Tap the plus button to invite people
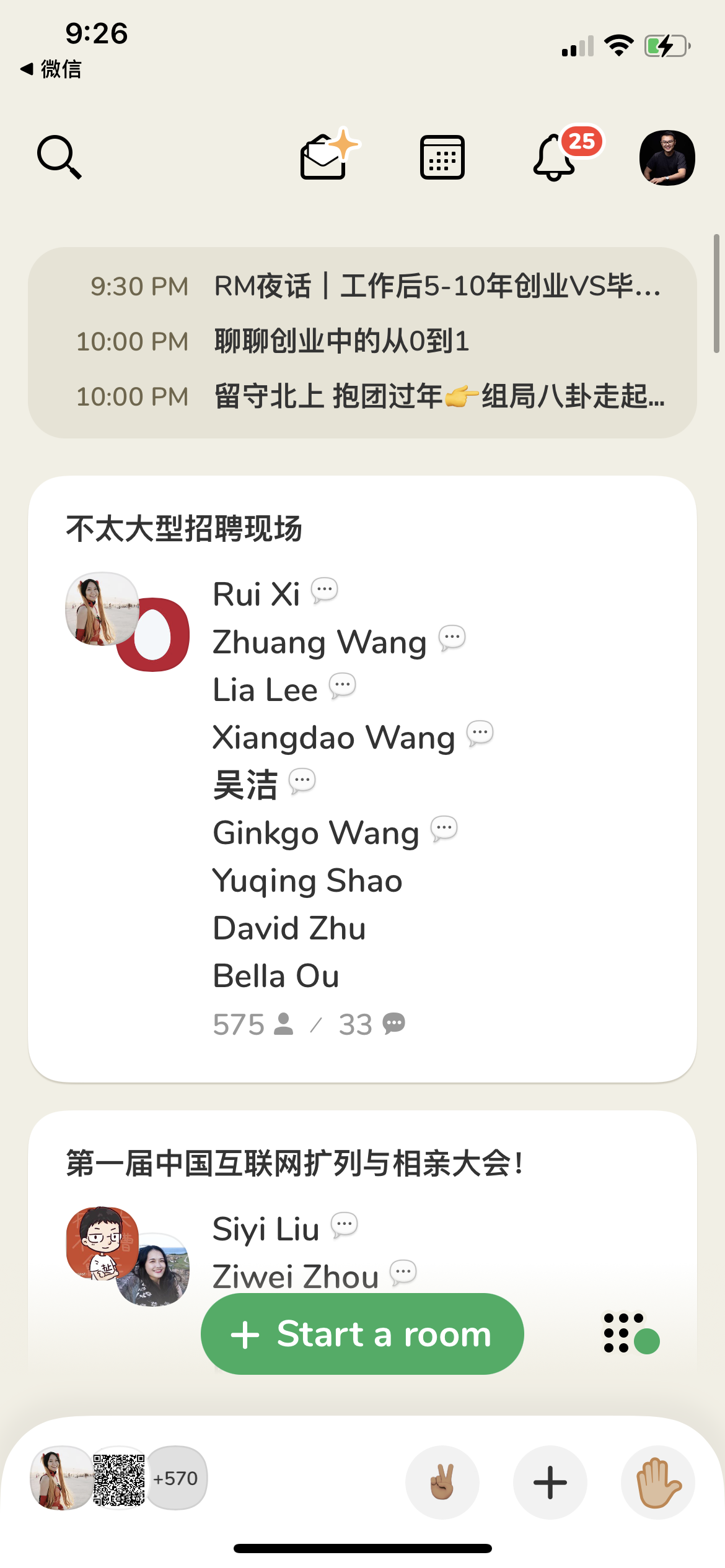The width and height of the screenshot is (725, 1568). pyautogui.click(x=550, y=1482)
